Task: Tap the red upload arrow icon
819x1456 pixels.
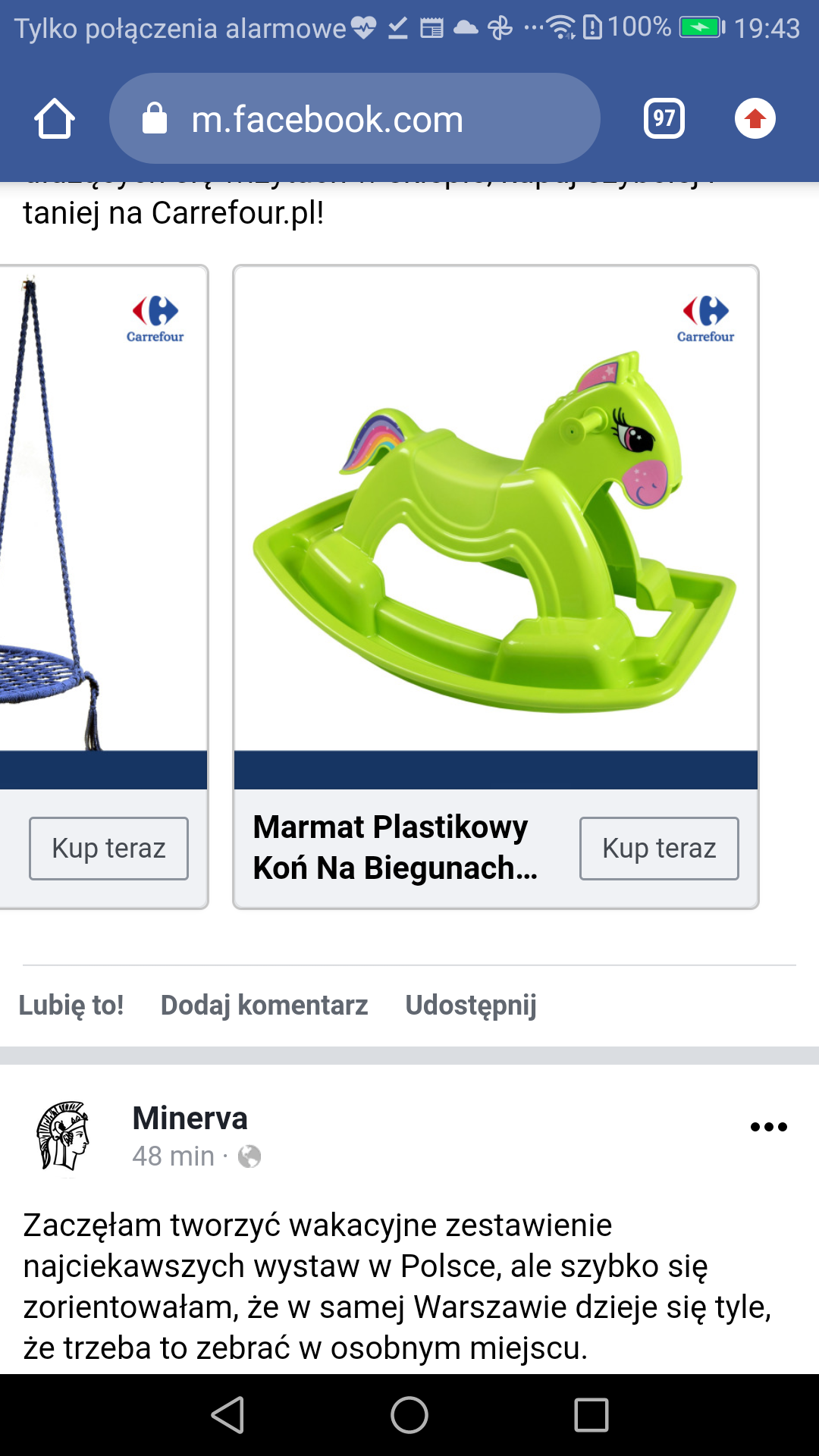Action: tap(755, 119)
